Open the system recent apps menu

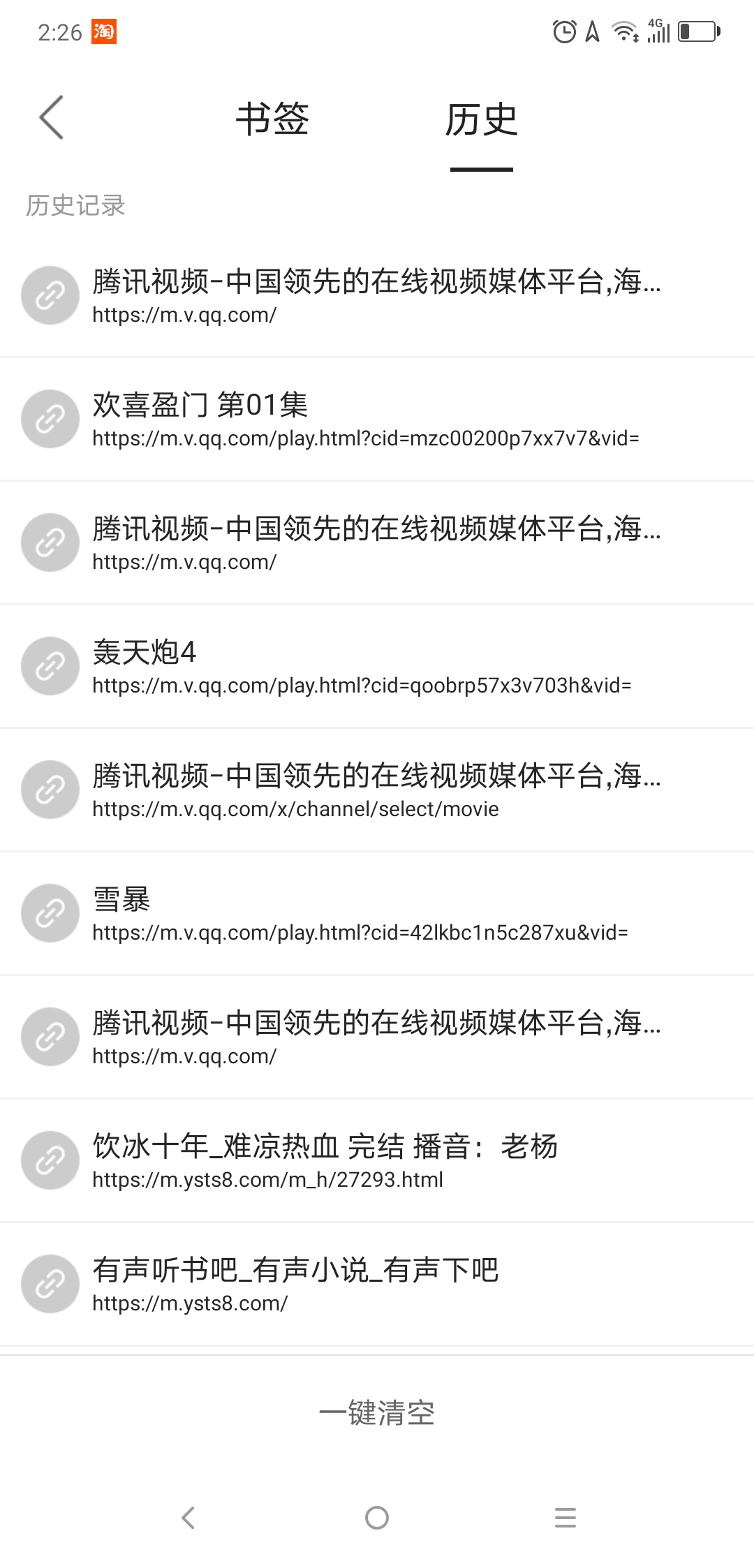(x=565, y=1518)
